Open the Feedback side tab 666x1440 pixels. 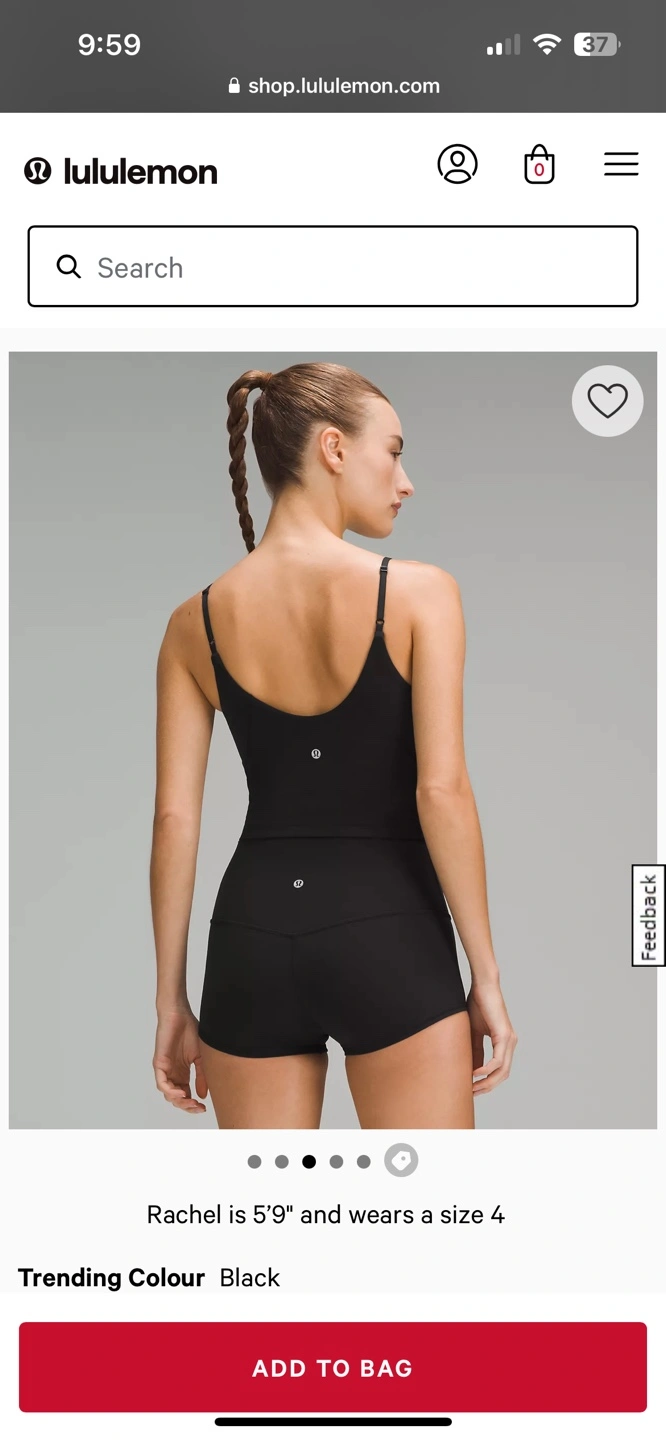pos(648,915)
